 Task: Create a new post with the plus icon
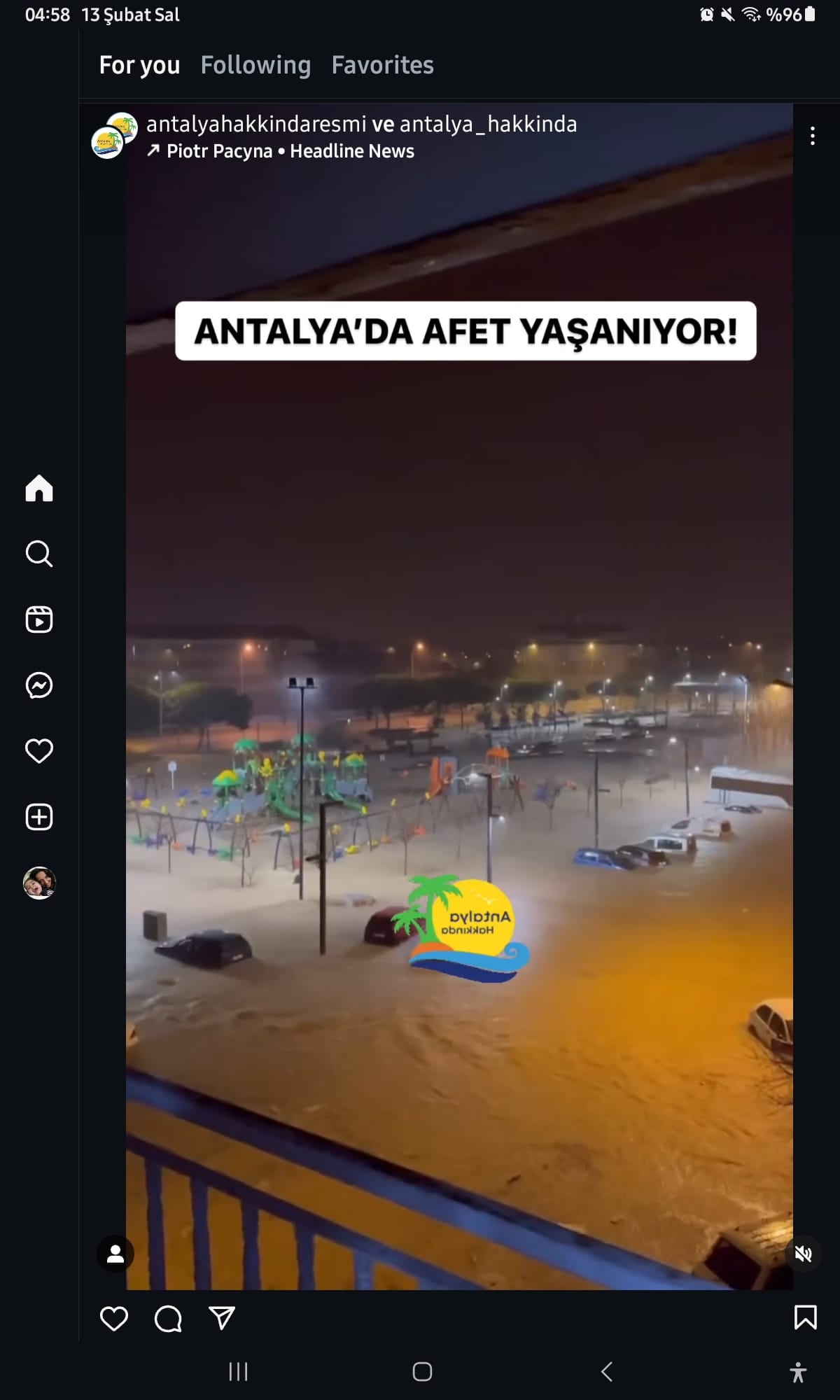pos(39,817)
